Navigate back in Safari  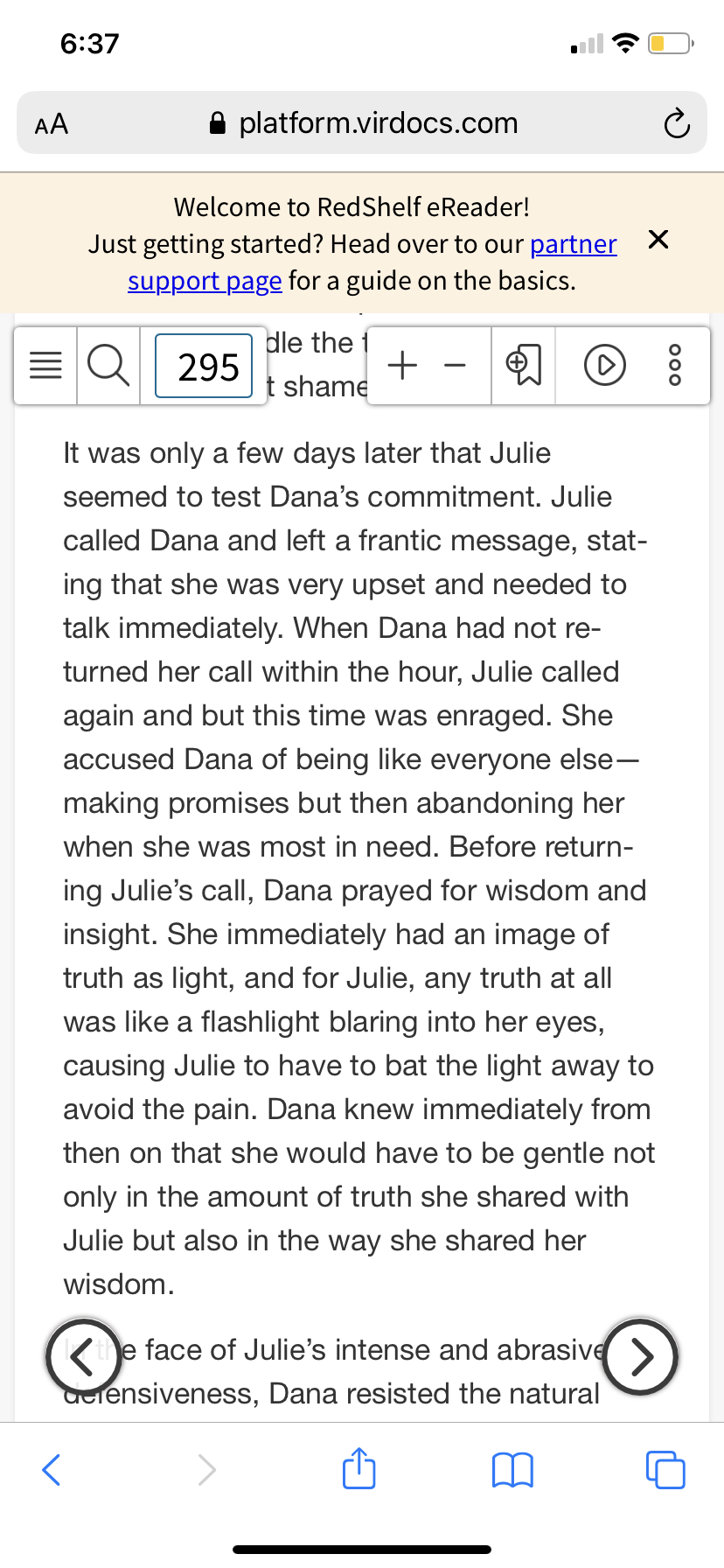tap(52, 1469)
